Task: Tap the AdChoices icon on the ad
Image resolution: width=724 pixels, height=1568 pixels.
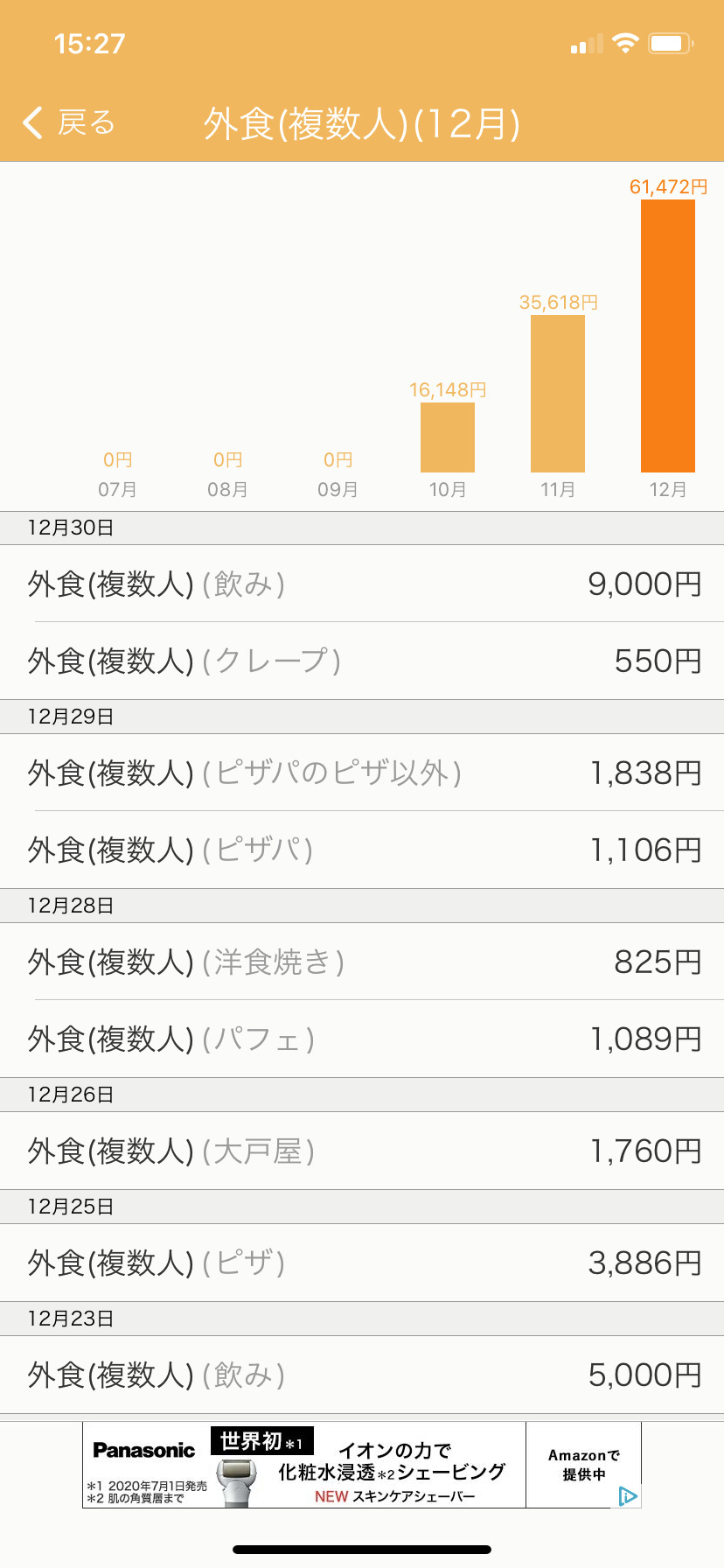Action: [628, 1496]
